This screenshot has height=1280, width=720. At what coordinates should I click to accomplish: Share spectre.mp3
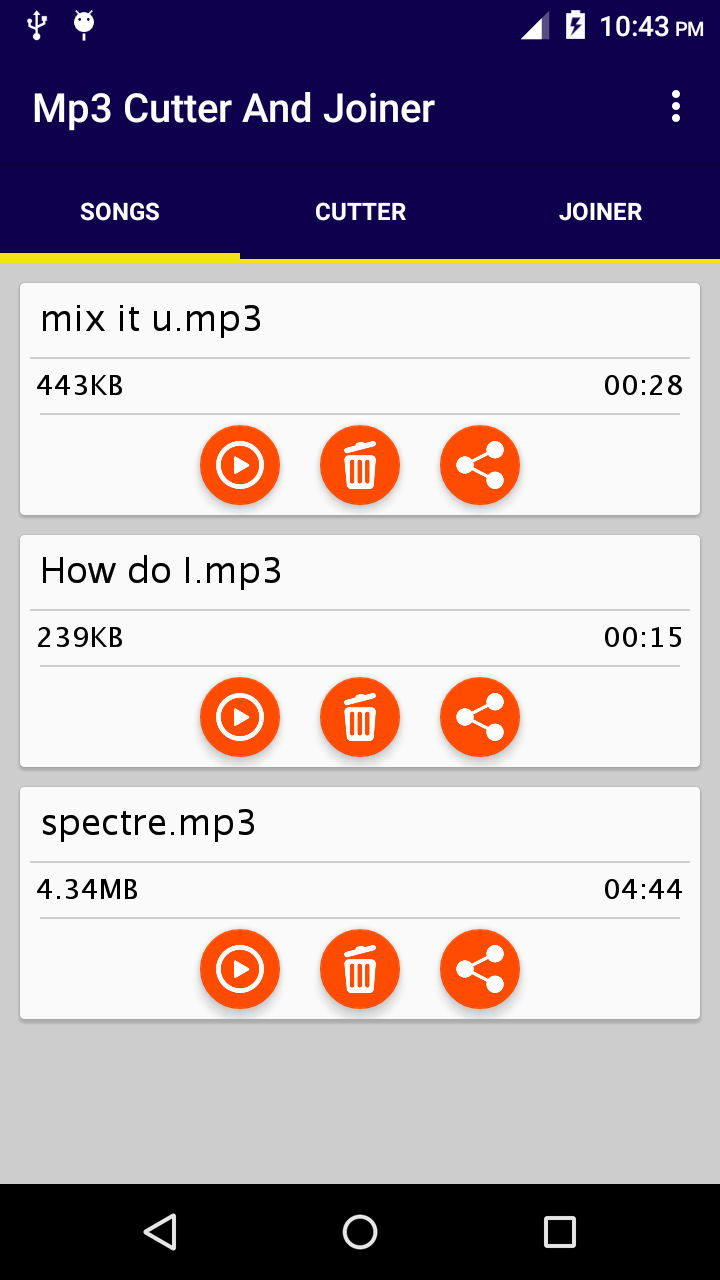click(480, 969)
